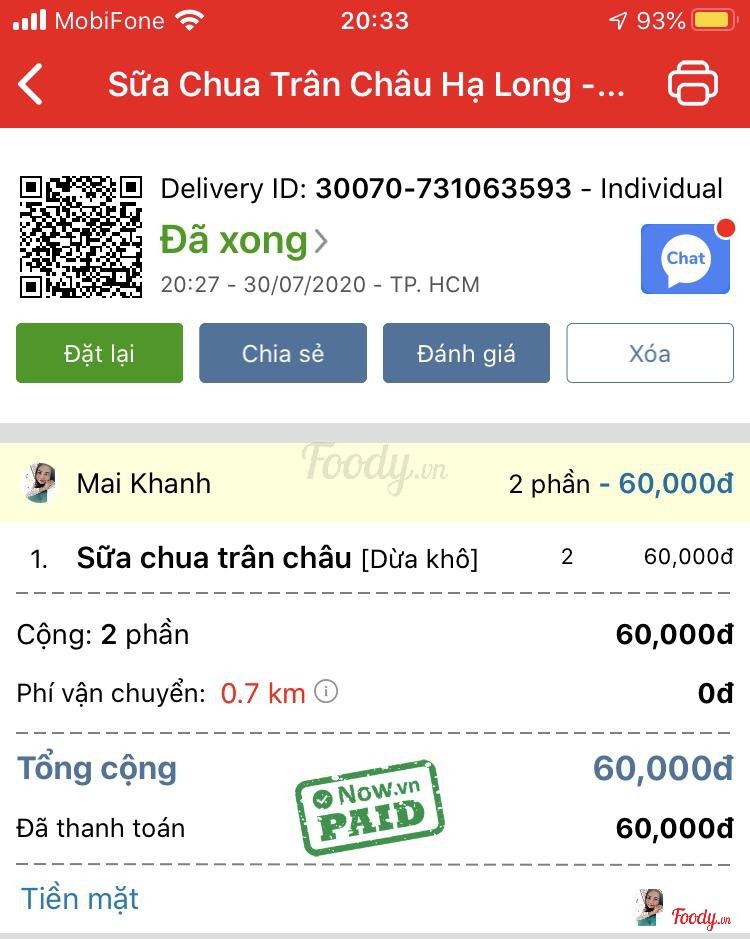Tap the printer icon in the header
Viewport: 750px width, 939px height.
pyautogui.click(x=692, y=84)
